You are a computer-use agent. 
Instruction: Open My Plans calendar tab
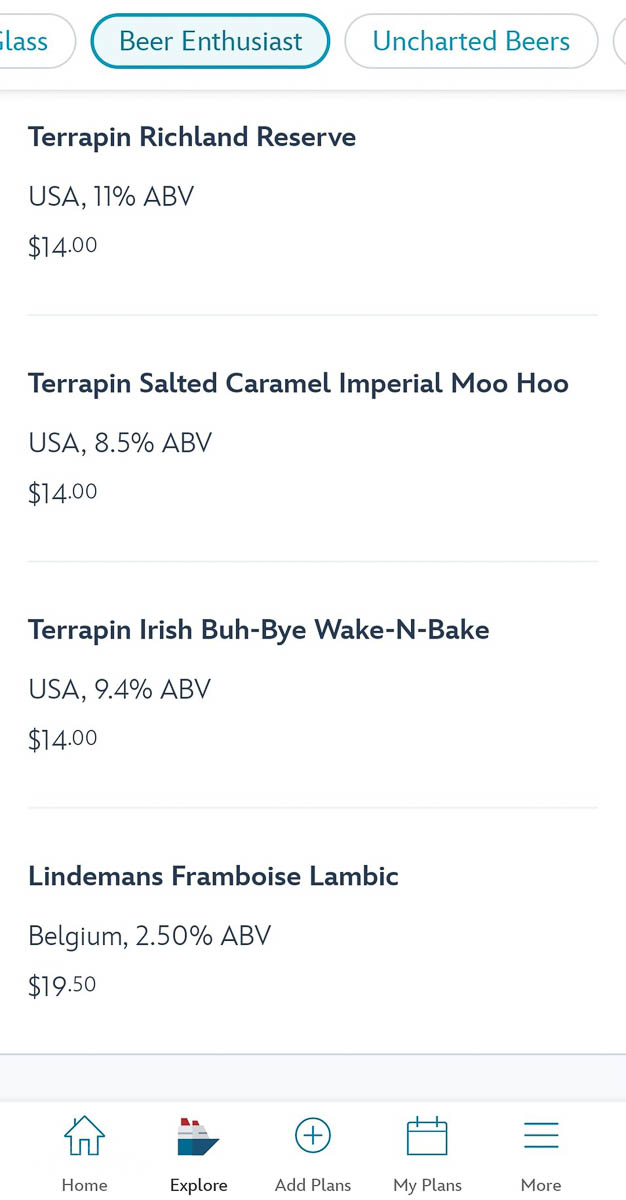427,1155
